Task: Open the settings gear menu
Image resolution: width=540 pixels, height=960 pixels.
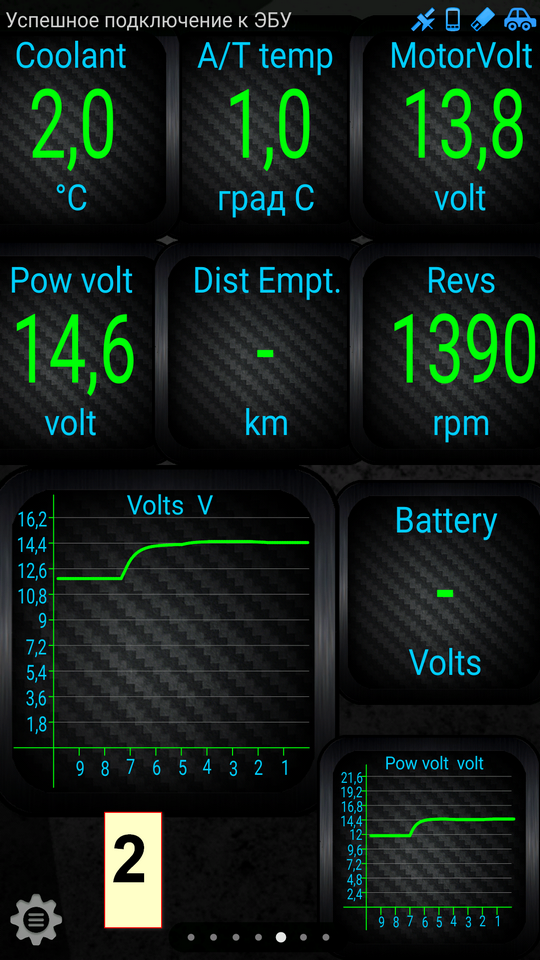Action: 36,919
